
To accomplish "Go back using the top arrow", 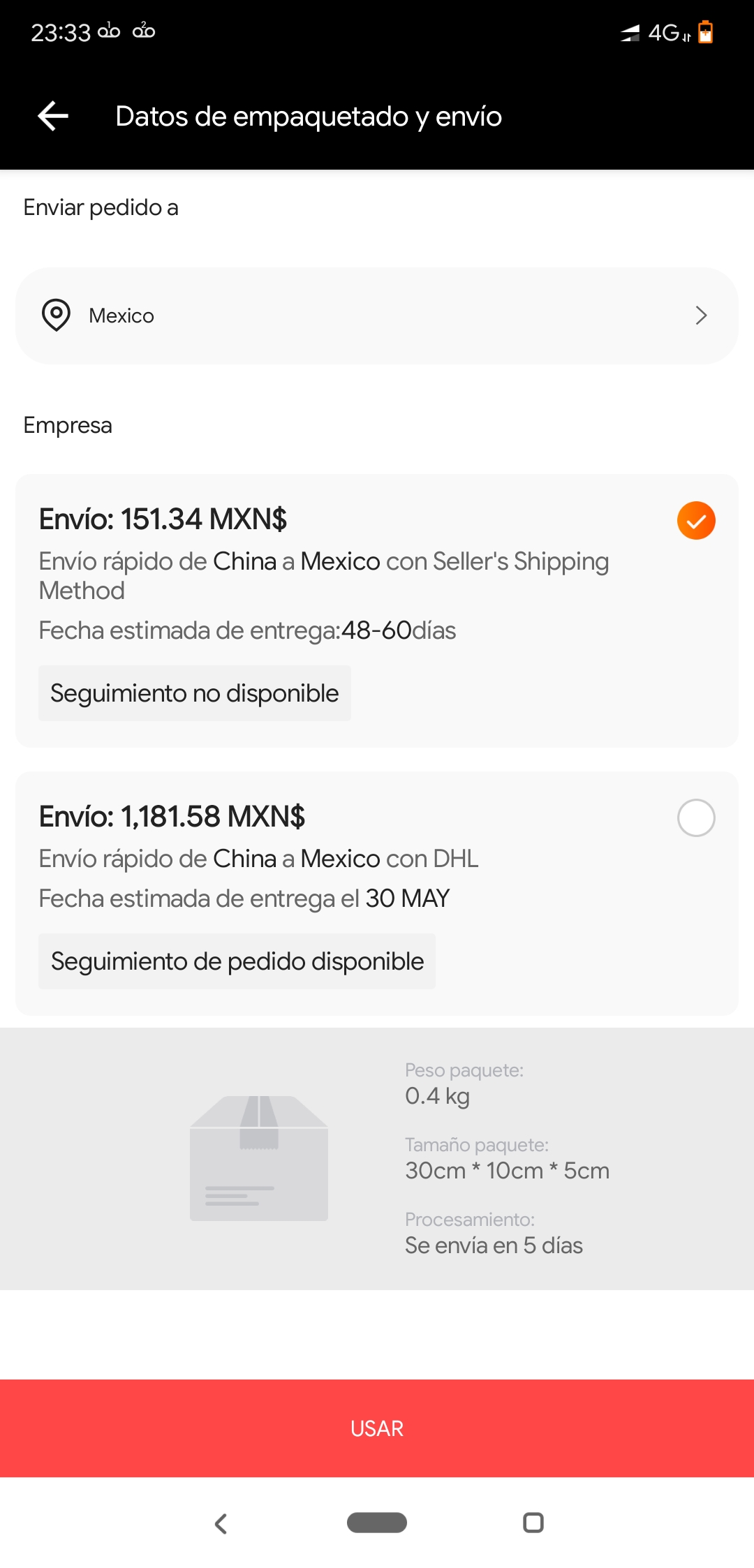I will [x=53, y=116].
